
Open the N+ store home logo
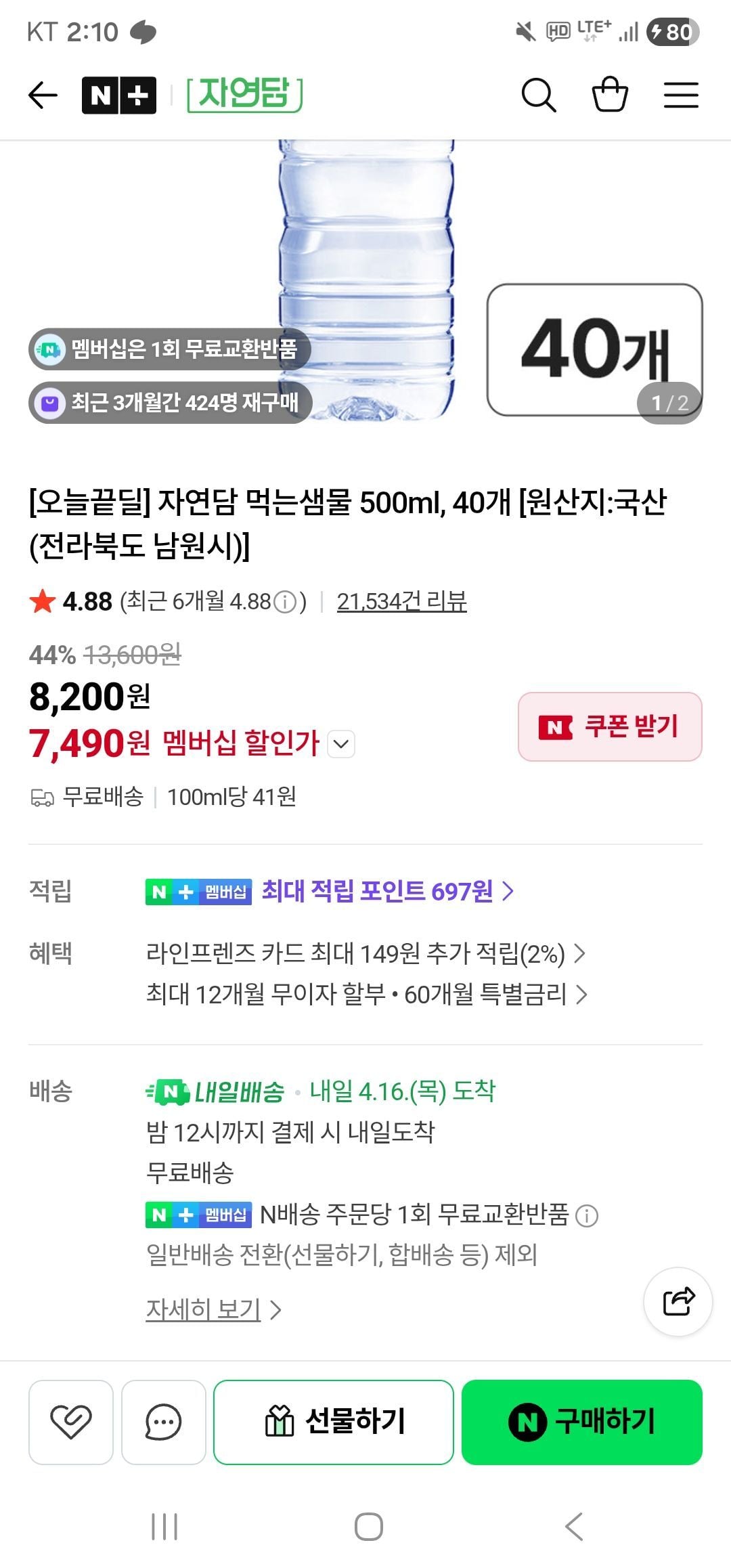coord(119,95)
